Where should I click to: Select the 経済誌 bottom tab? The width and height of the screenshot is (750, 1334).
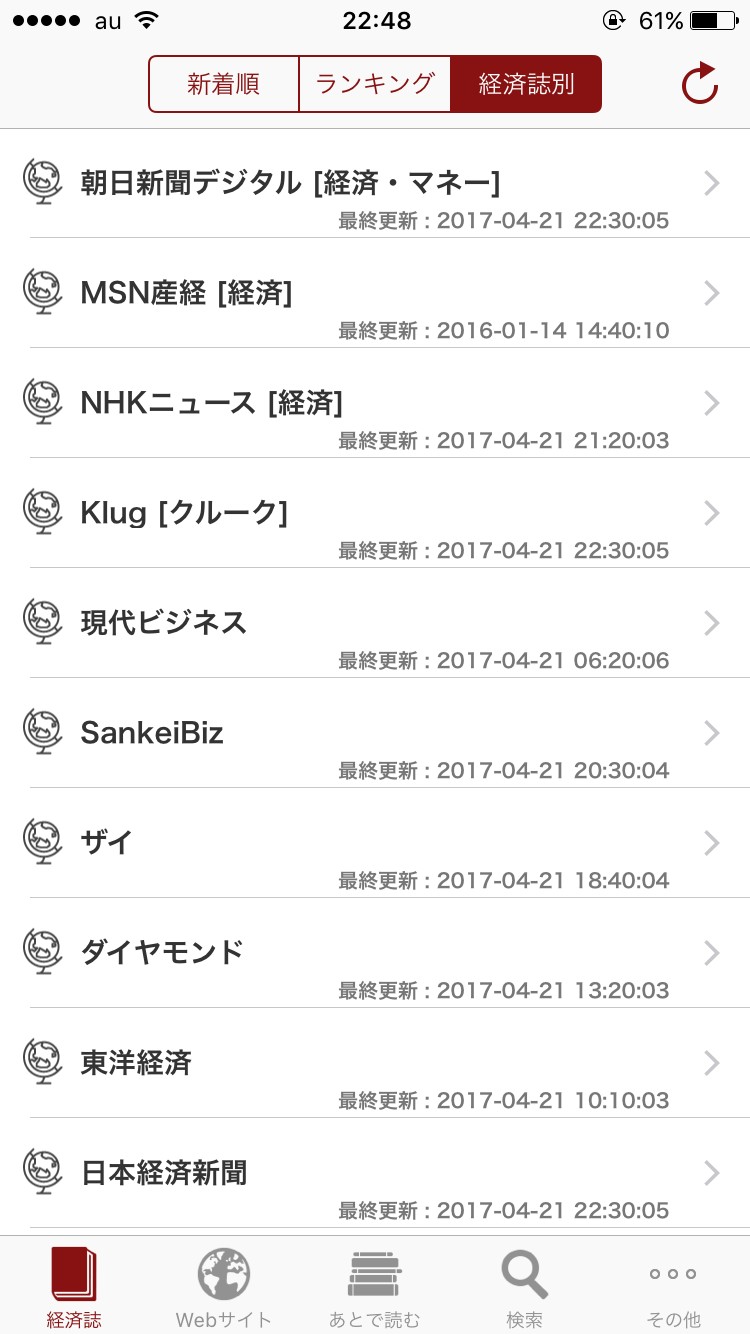[75, 1286]
